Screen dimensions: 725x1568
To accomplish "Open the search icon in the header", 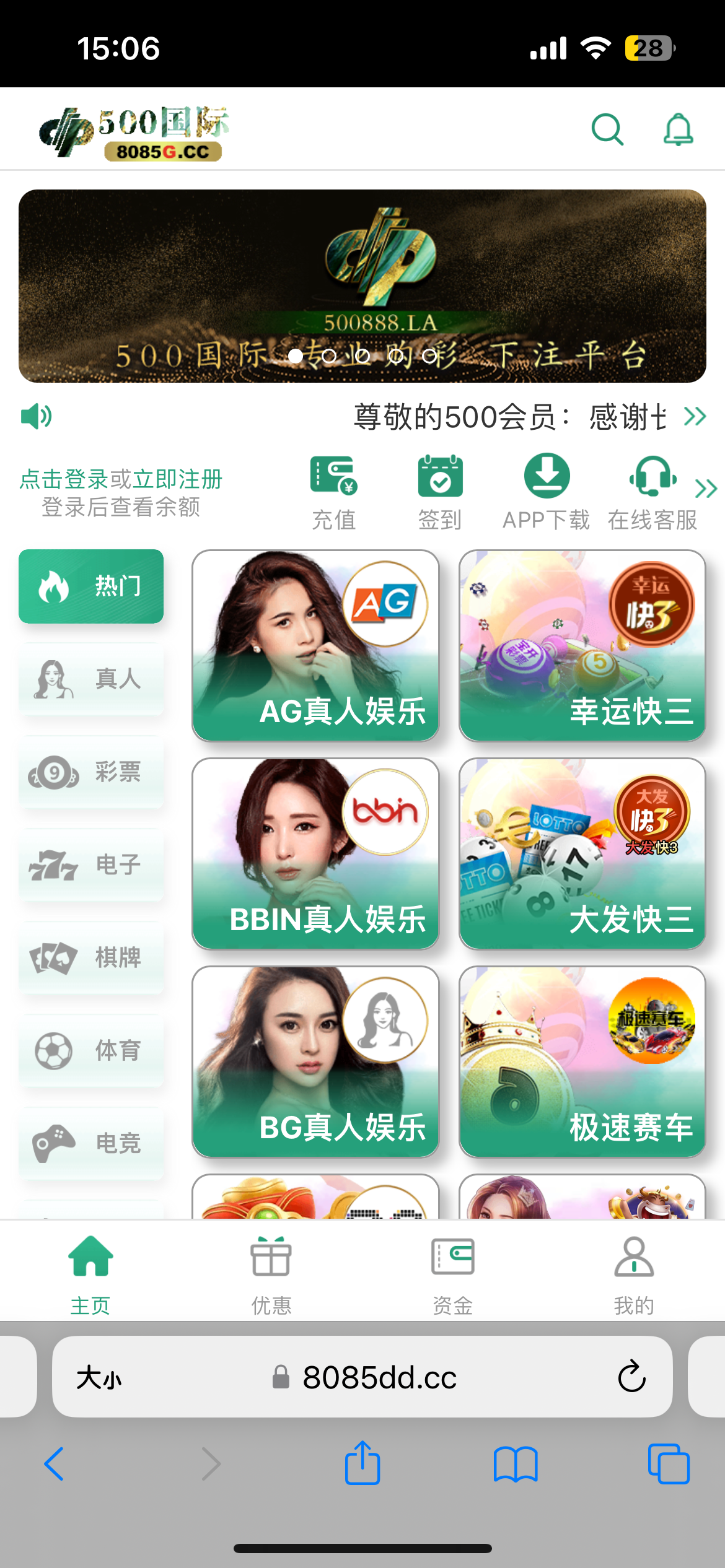I will click(607, 129).
